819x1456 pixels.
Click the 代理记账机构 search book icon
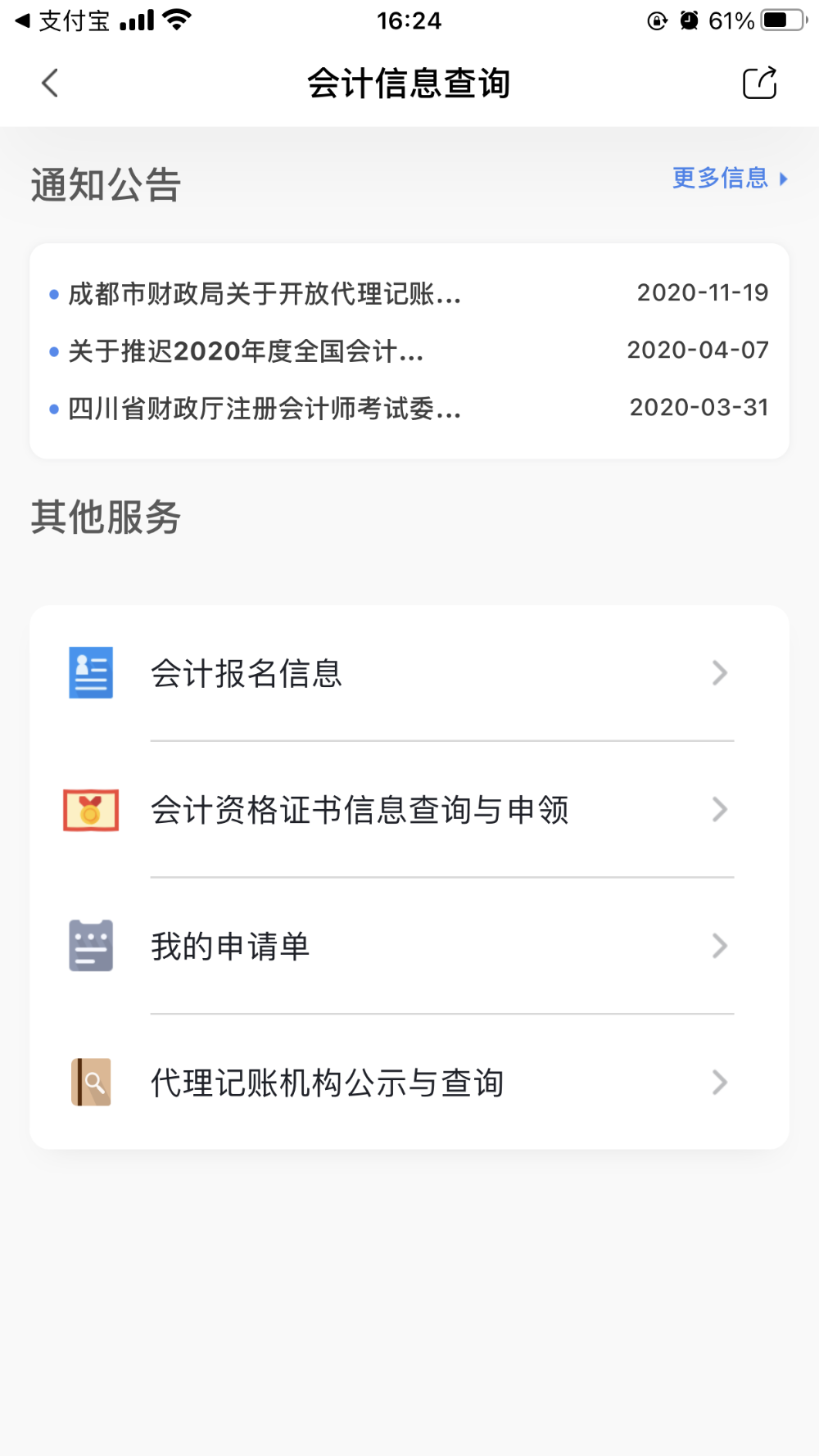coord(90,1083)
